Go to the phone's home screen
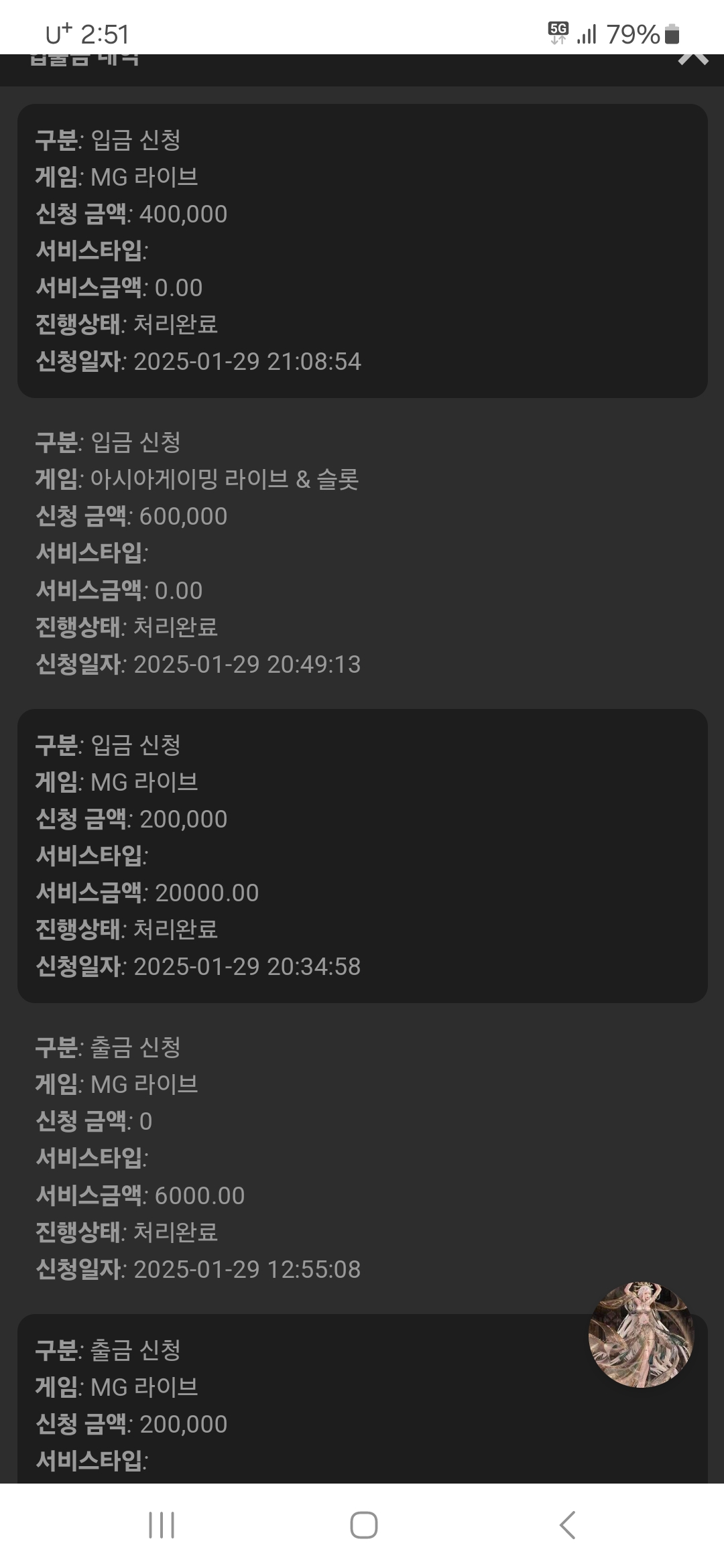 [363, 1525]
